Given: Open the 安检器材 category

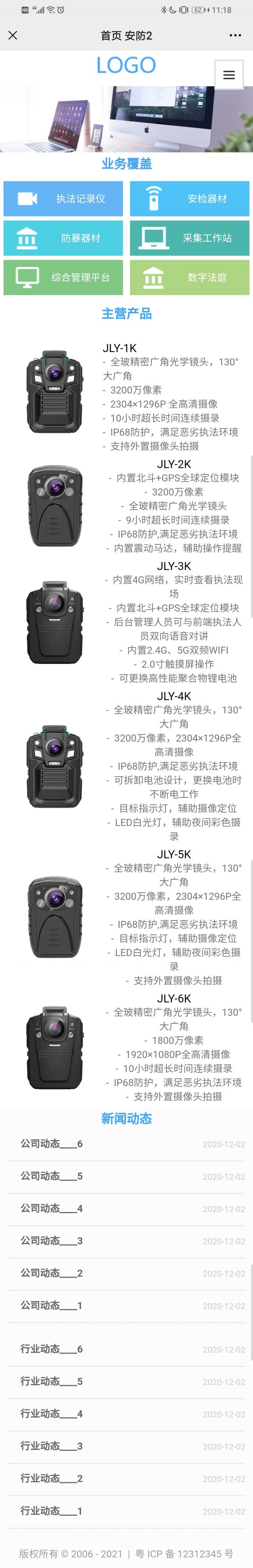Looking at the screenshot, I should click(x=189, y=199).
